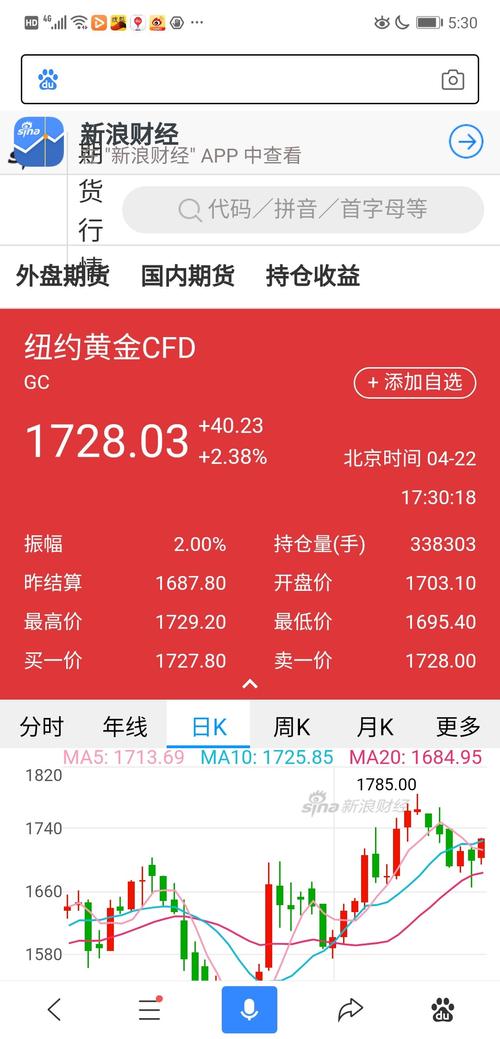Screen dimensions: 500x1039
Task: Switch to 外盘期货 tab
Action: pyautogui.click(x=62, y=275)
